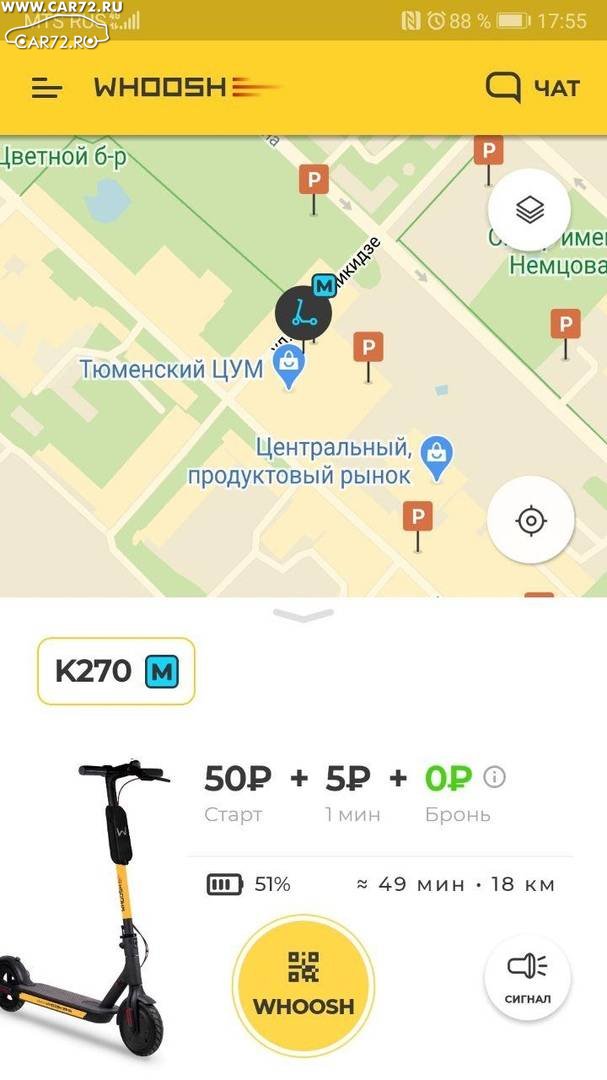Open the Центральный продуктовый рынок marker
The height and width of the screenshot is (1080, 607).
[436, 456]
